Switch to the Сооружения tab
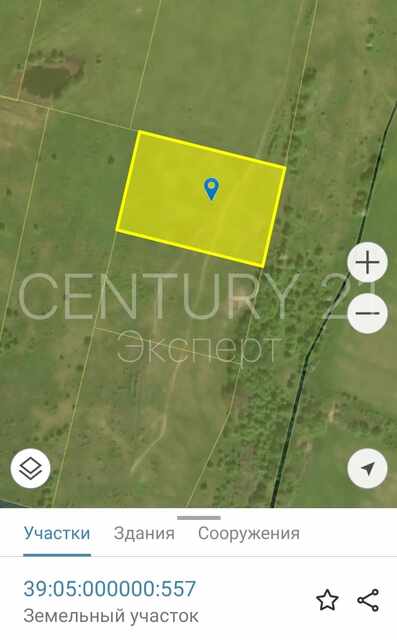Viewport: 397px width, 640px height. point(249,533)
